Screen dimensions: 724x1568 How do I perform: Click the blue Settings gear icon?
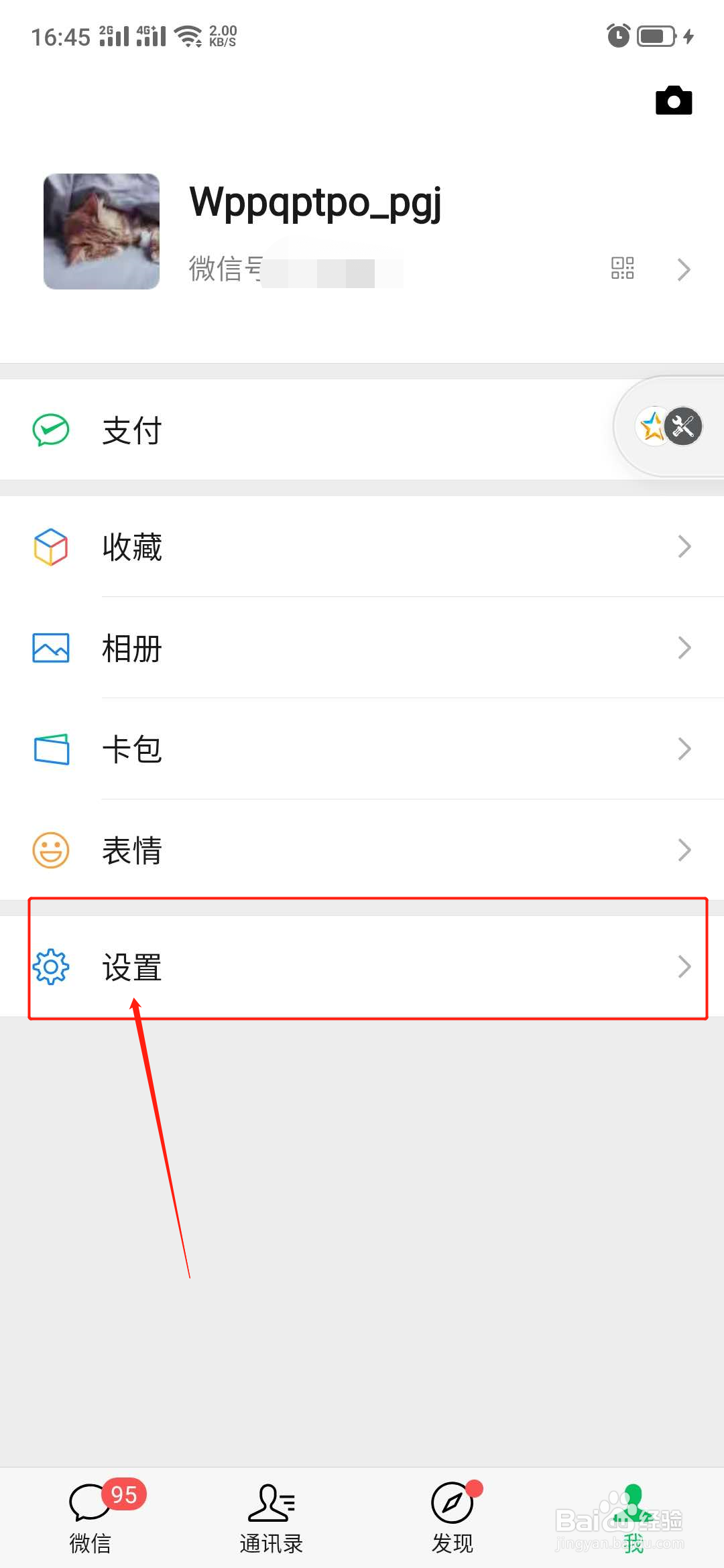tap(51, 967)
